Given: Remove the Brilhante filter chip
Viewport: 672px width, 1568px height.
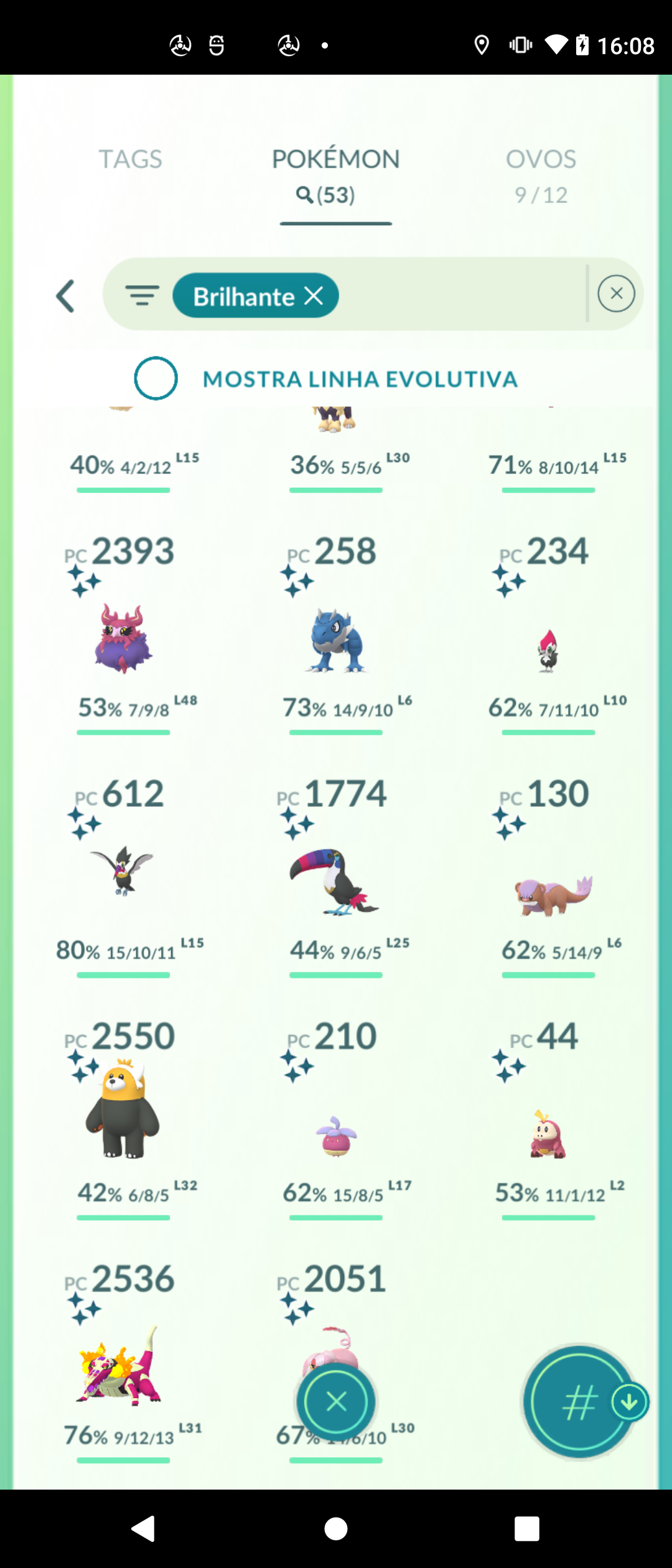Looking at the screenshot, I should pyautogui.click(x=314, y=296).
